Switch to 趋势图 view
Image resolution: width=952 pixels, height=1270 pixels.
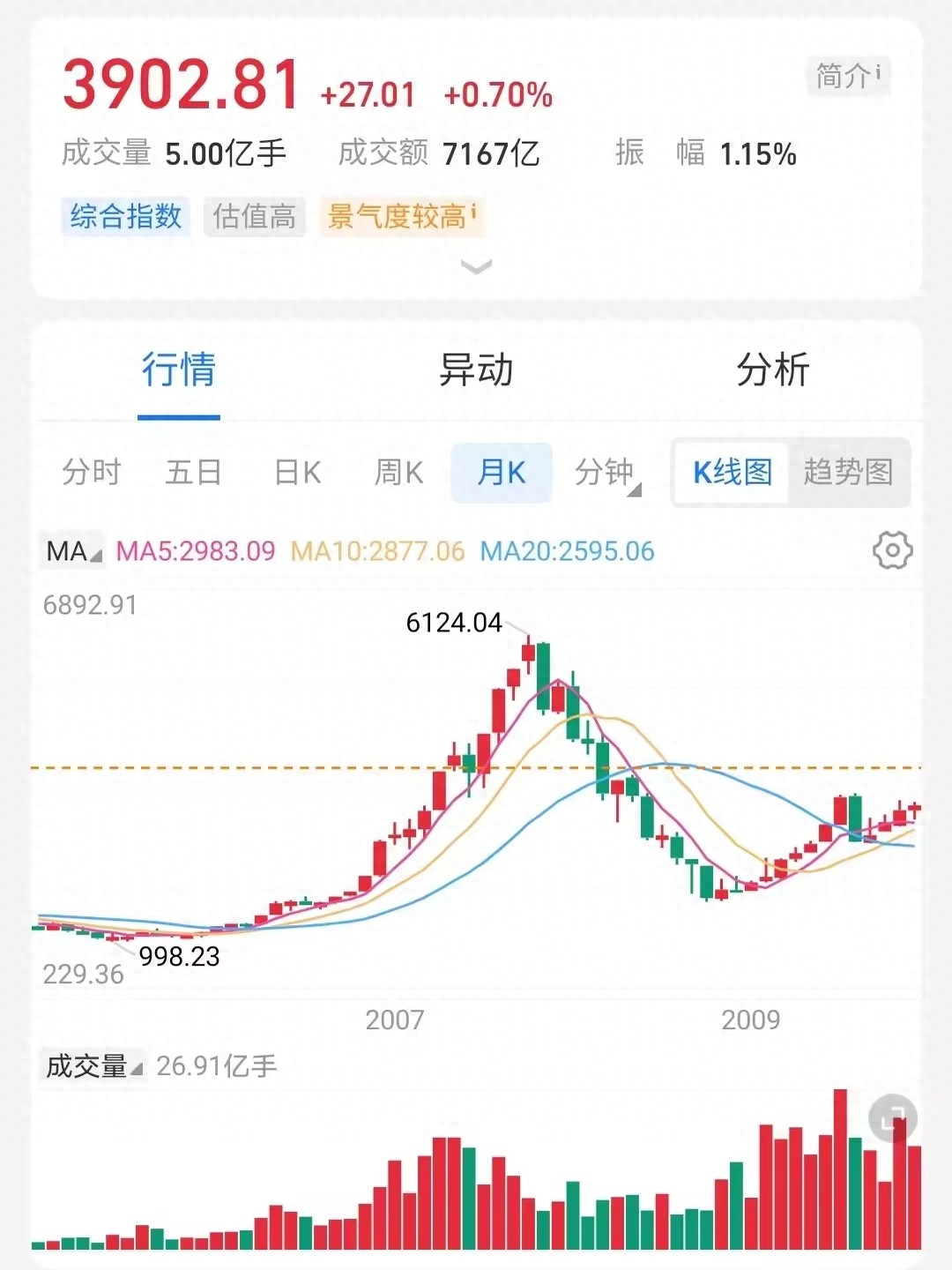click(x=848, y=473)
